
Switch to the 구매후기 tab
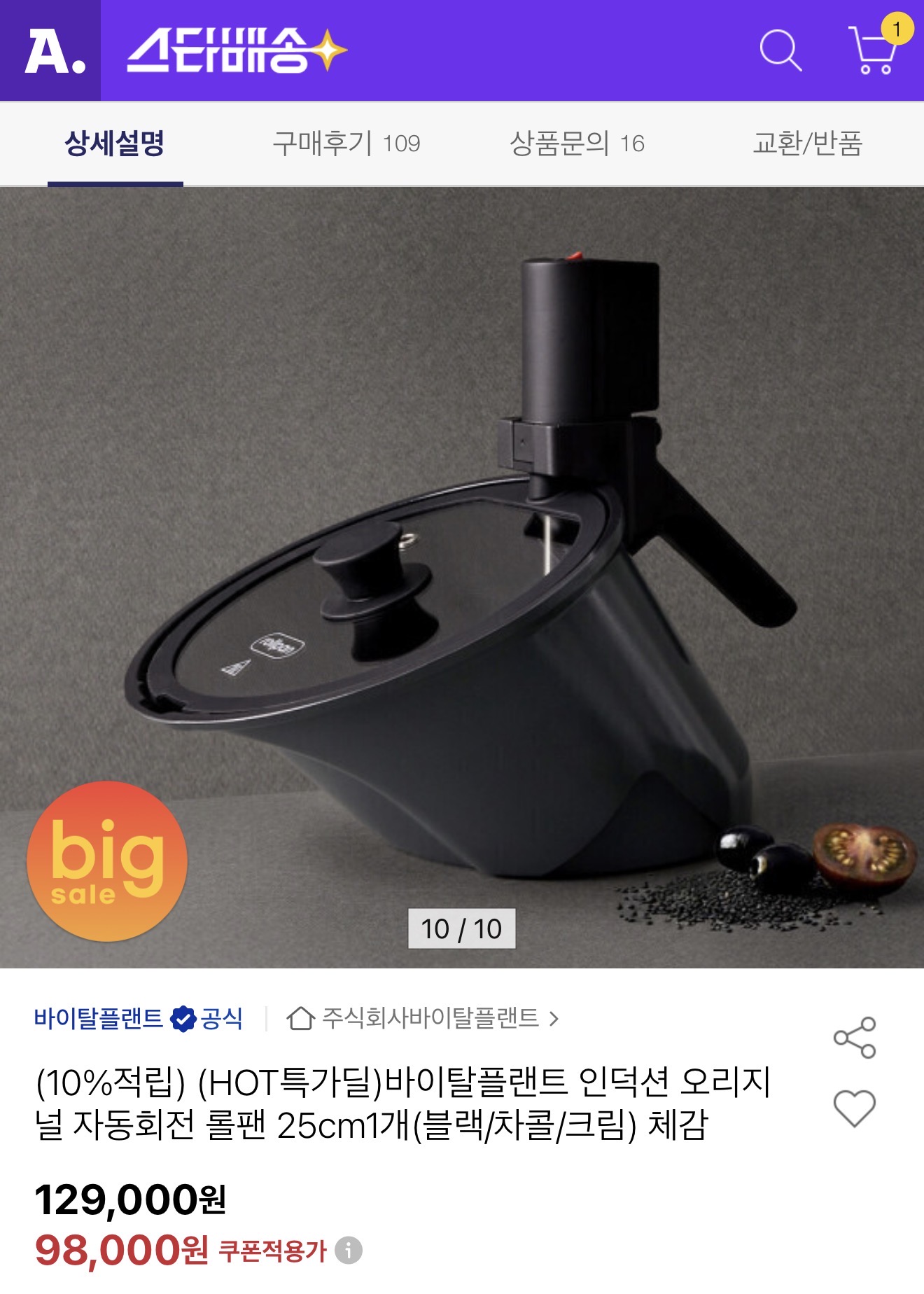click(346, 144)
